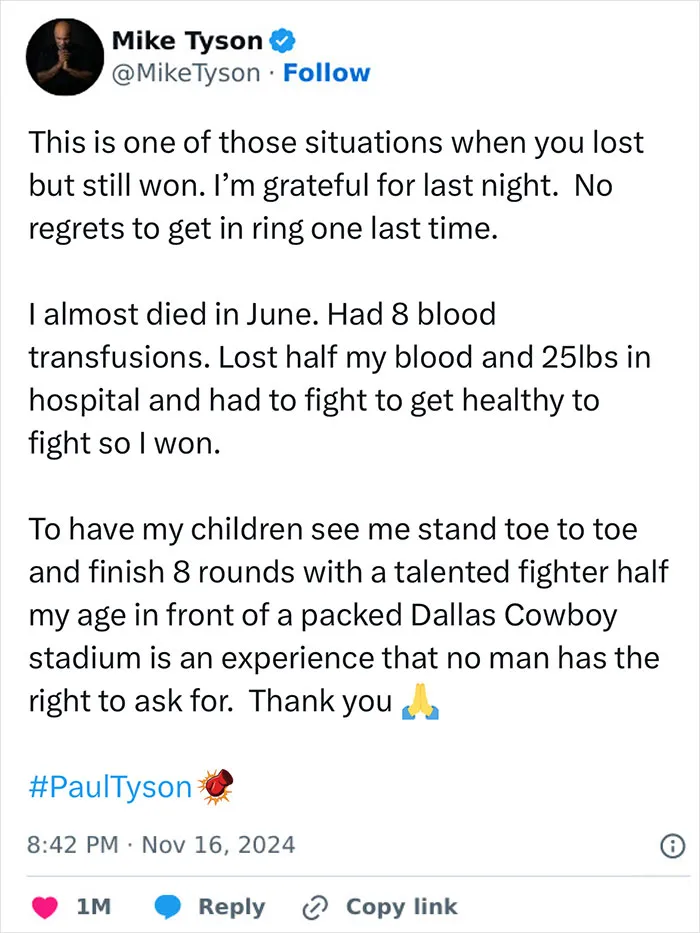Like this tweet with the heart
This screenshot has width=700, height=933.
44,907
